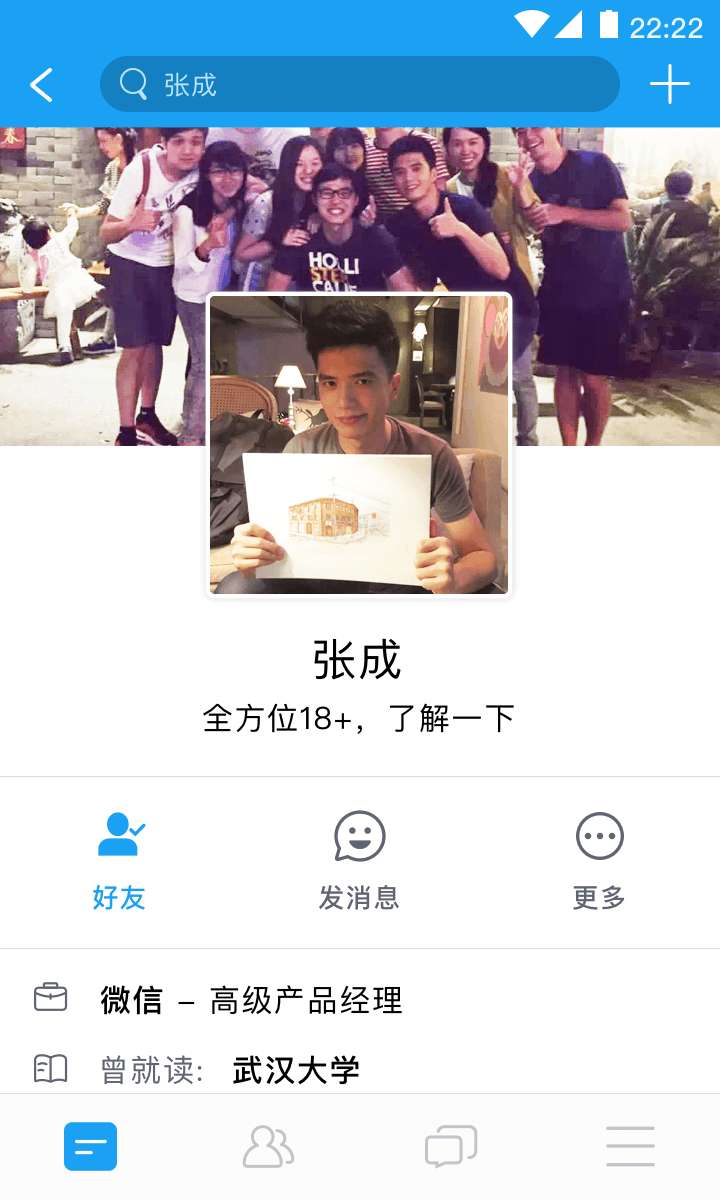
Task: Switch to the news feed tab
Action: pos(90,1146)
